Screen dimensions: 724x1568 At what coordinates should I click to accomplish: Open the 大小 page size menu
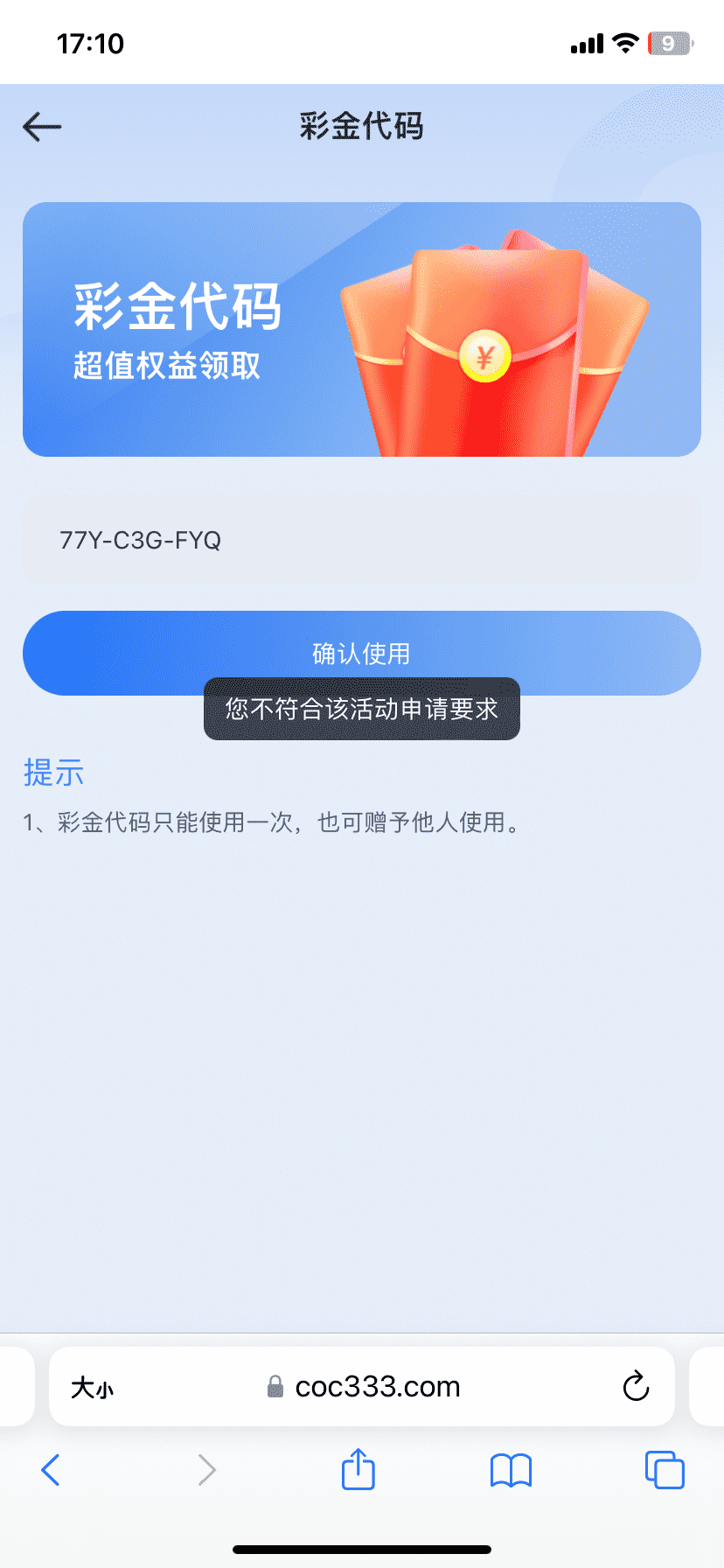coord(92,1388)
